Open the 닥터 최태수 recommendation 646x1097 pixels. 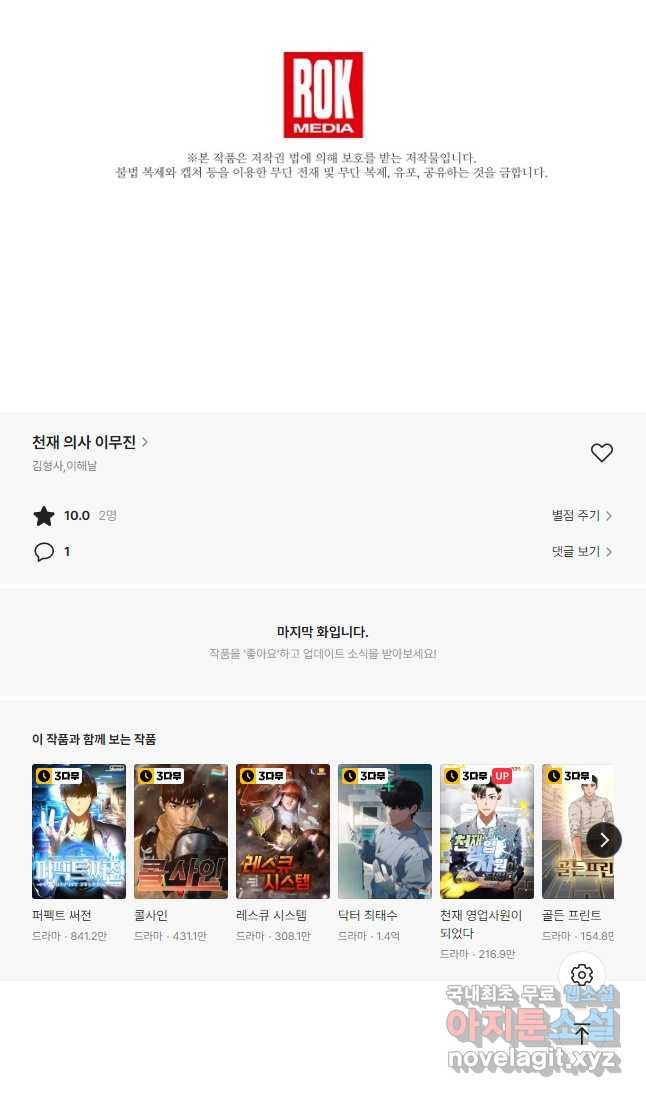(x=385, y=832)
